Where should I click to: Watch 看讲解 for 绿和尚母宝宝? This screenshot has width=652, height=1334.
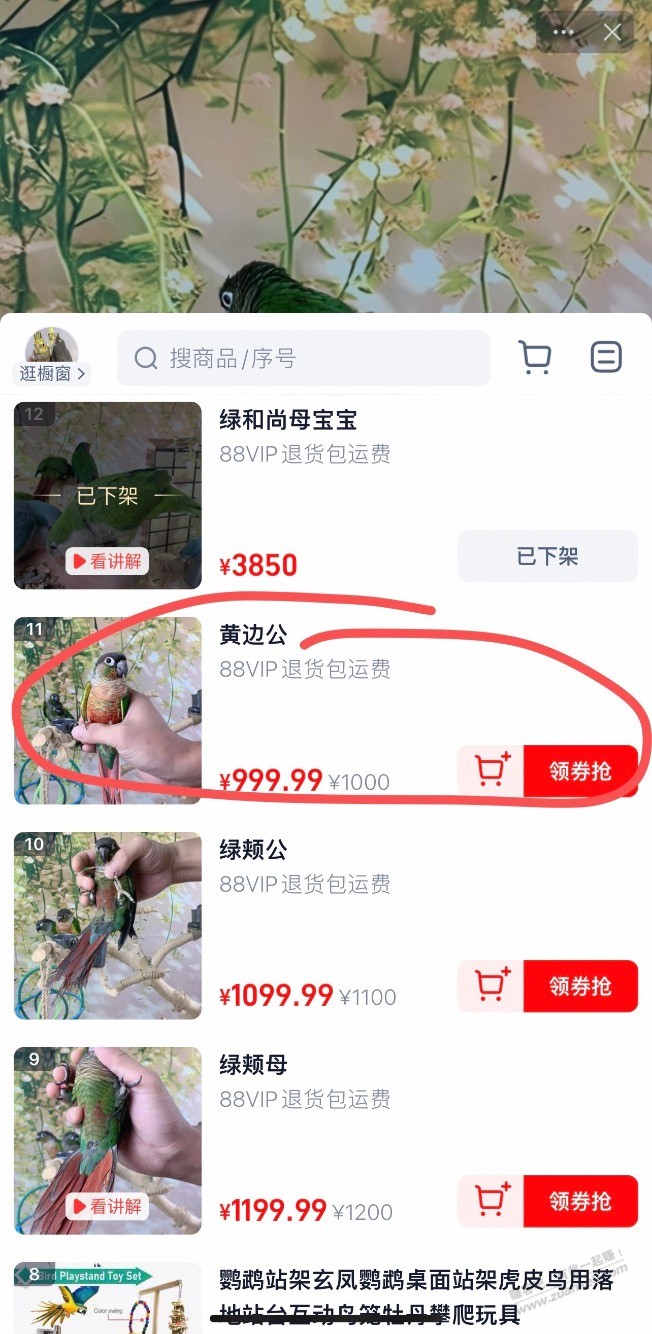click(x=107, y=562)
